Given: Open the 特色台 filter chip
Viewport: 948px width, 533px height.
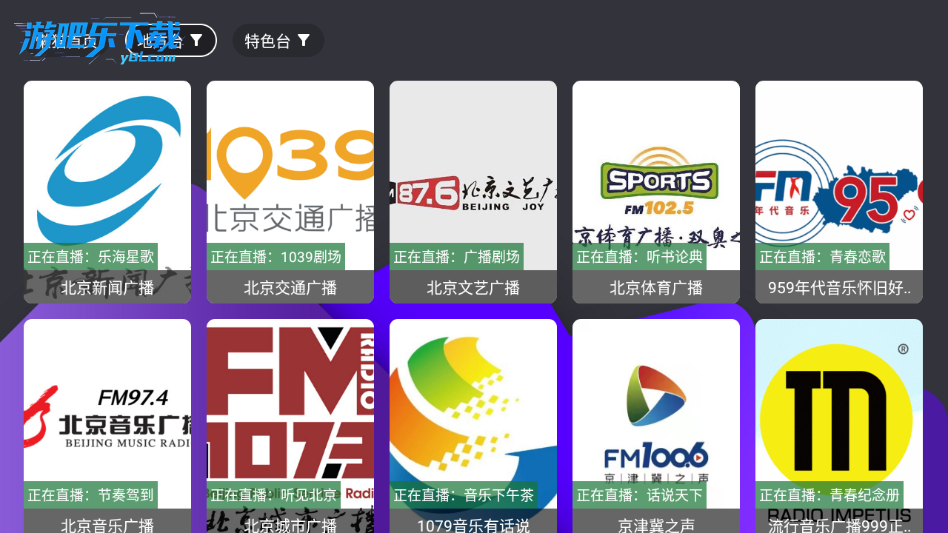Looking at the screenshot, I should (278, 41).
